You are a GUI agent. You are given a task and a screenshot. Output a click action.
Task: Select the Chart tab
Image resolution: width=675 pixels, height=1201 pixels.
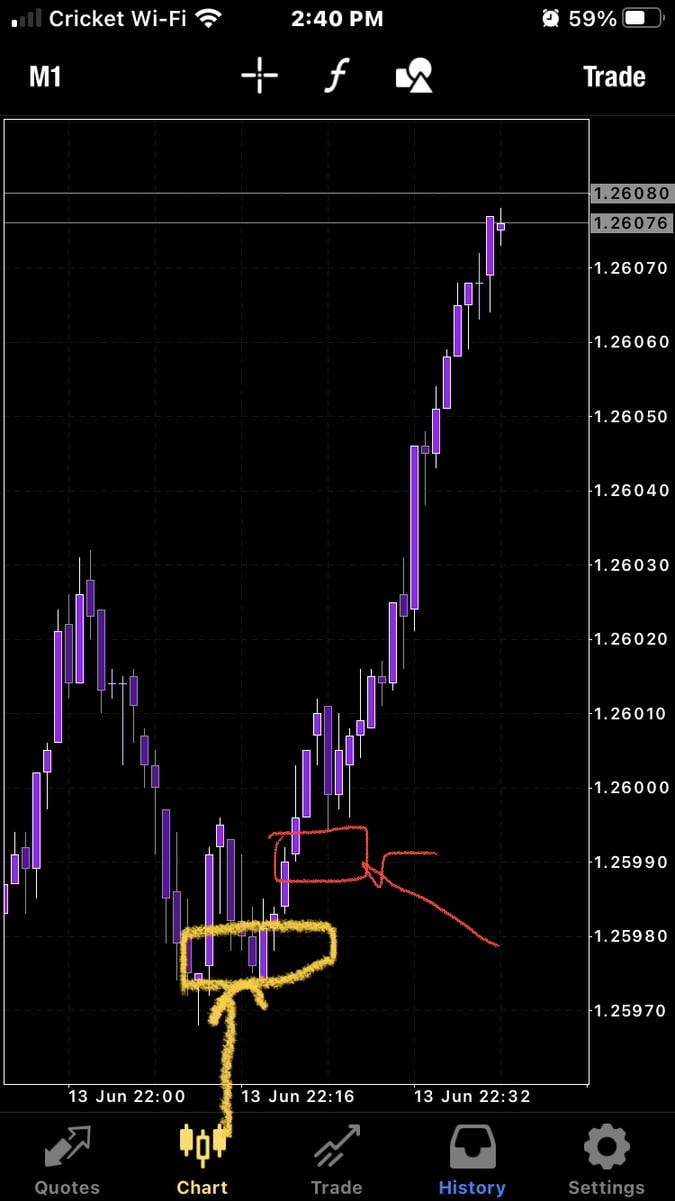pos(202,1159)
